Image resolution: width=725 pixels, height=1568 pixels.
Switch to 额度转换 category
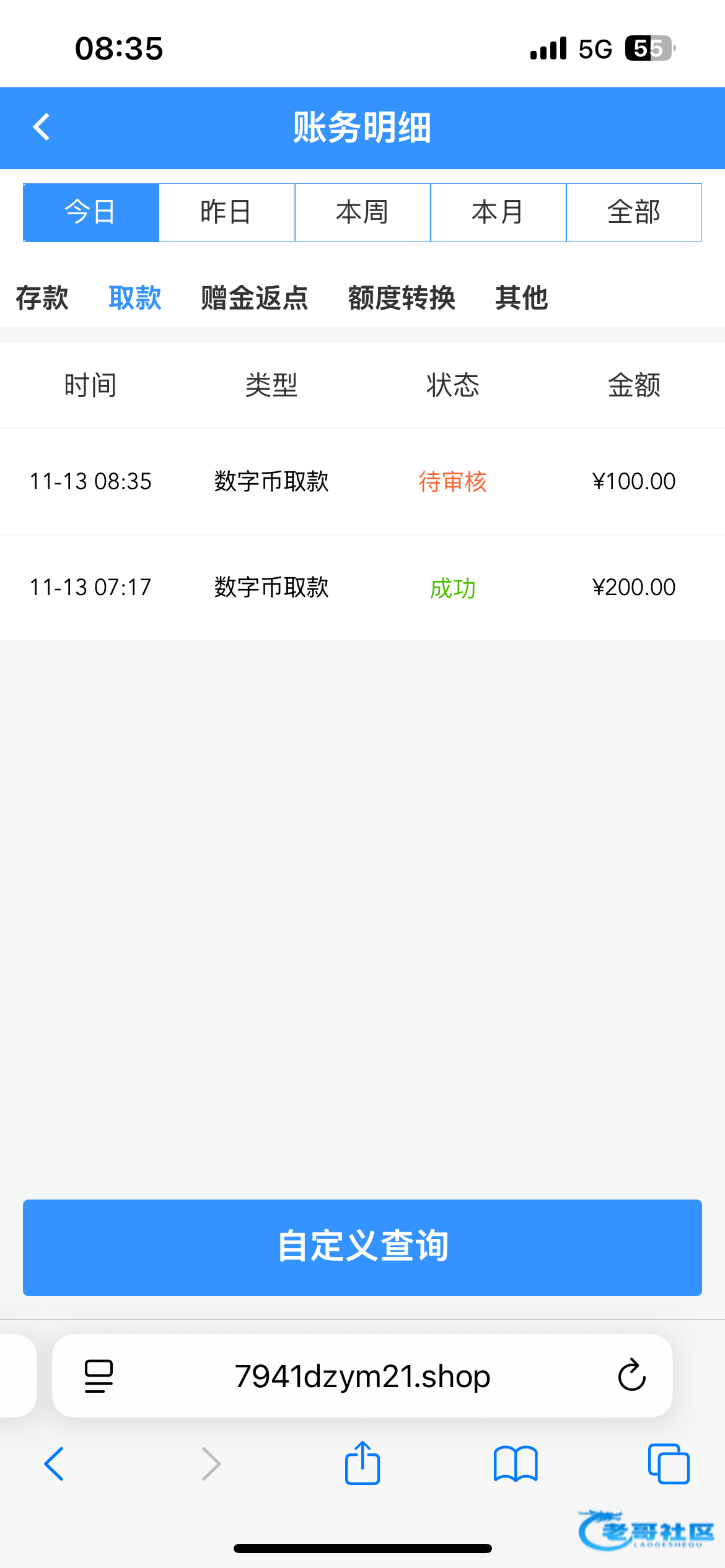(x=402, y=298)
